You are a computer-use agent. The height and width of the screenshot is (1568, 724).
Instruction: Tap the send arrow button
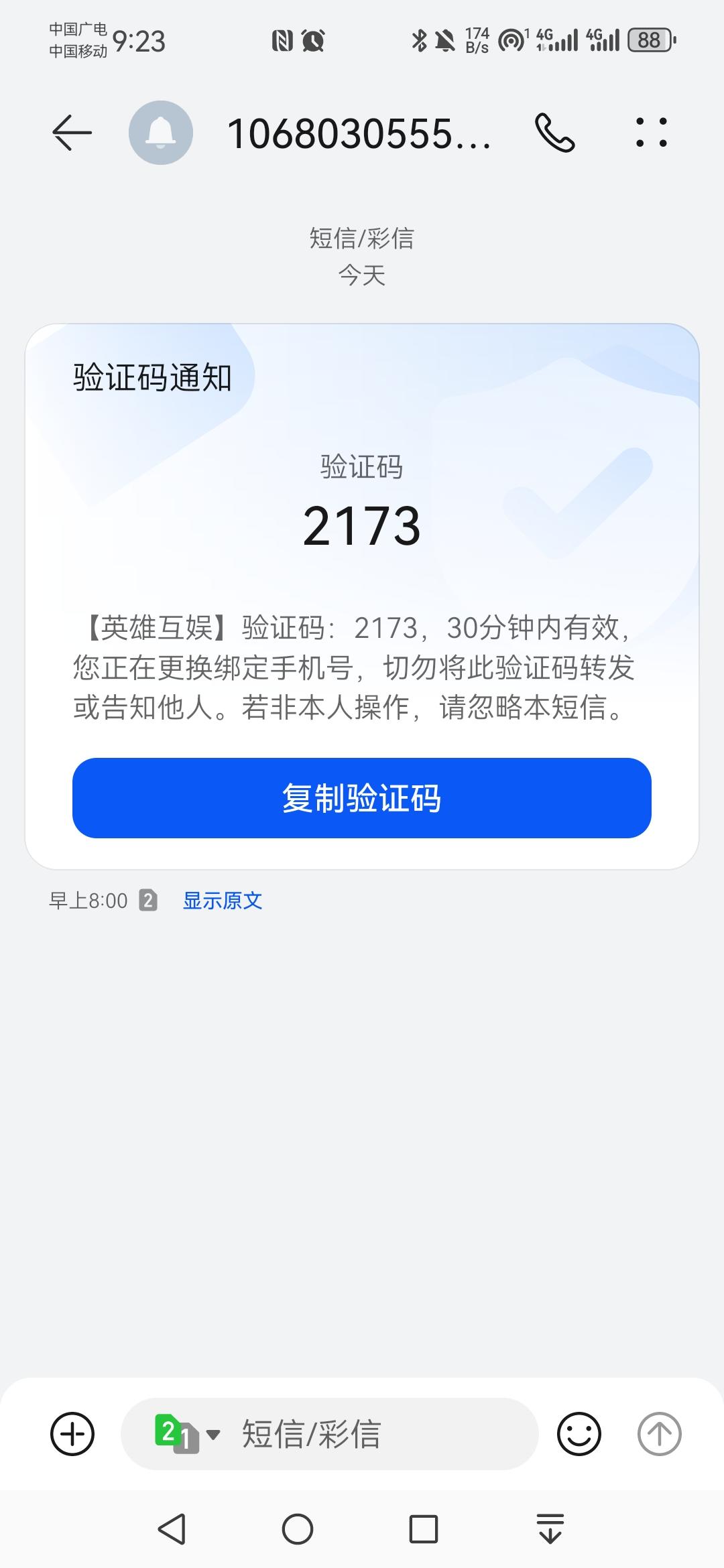pyautogui.click(x=659, y=1434)
